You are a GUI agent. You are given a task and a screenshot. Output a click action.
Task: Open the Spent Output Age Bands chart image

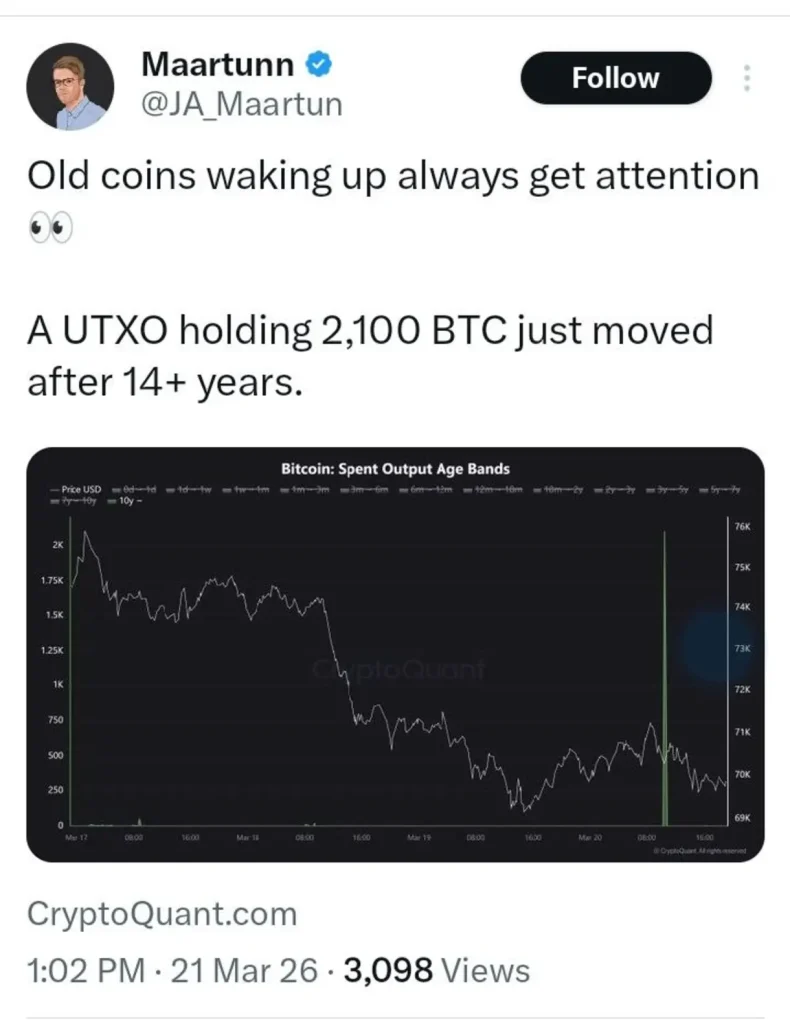pos(395,654)
